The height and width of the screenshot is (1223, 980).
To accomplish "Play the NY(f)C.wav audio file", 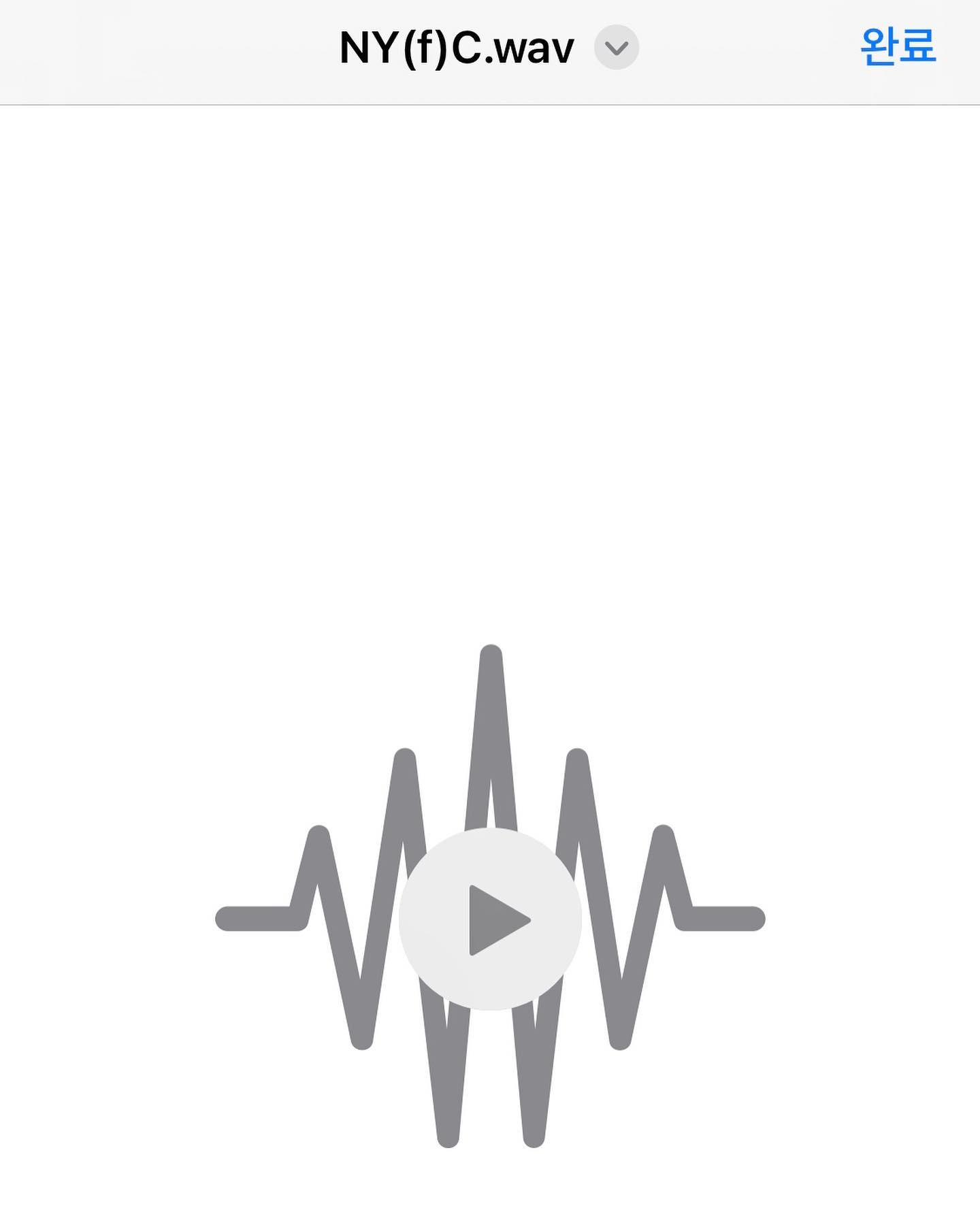I will tap(490, 919).
